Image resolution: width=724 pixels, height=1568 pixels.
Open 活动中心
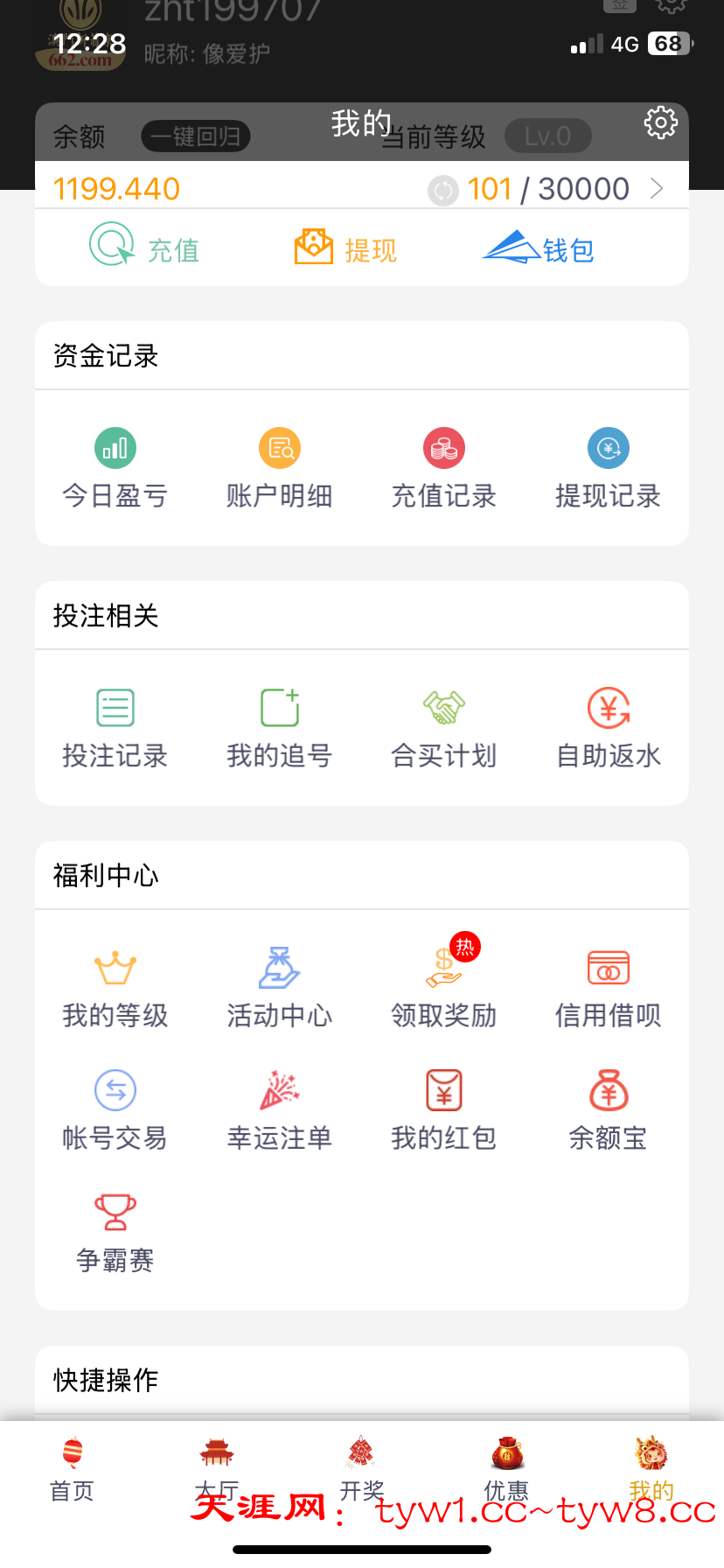point(280,989)
